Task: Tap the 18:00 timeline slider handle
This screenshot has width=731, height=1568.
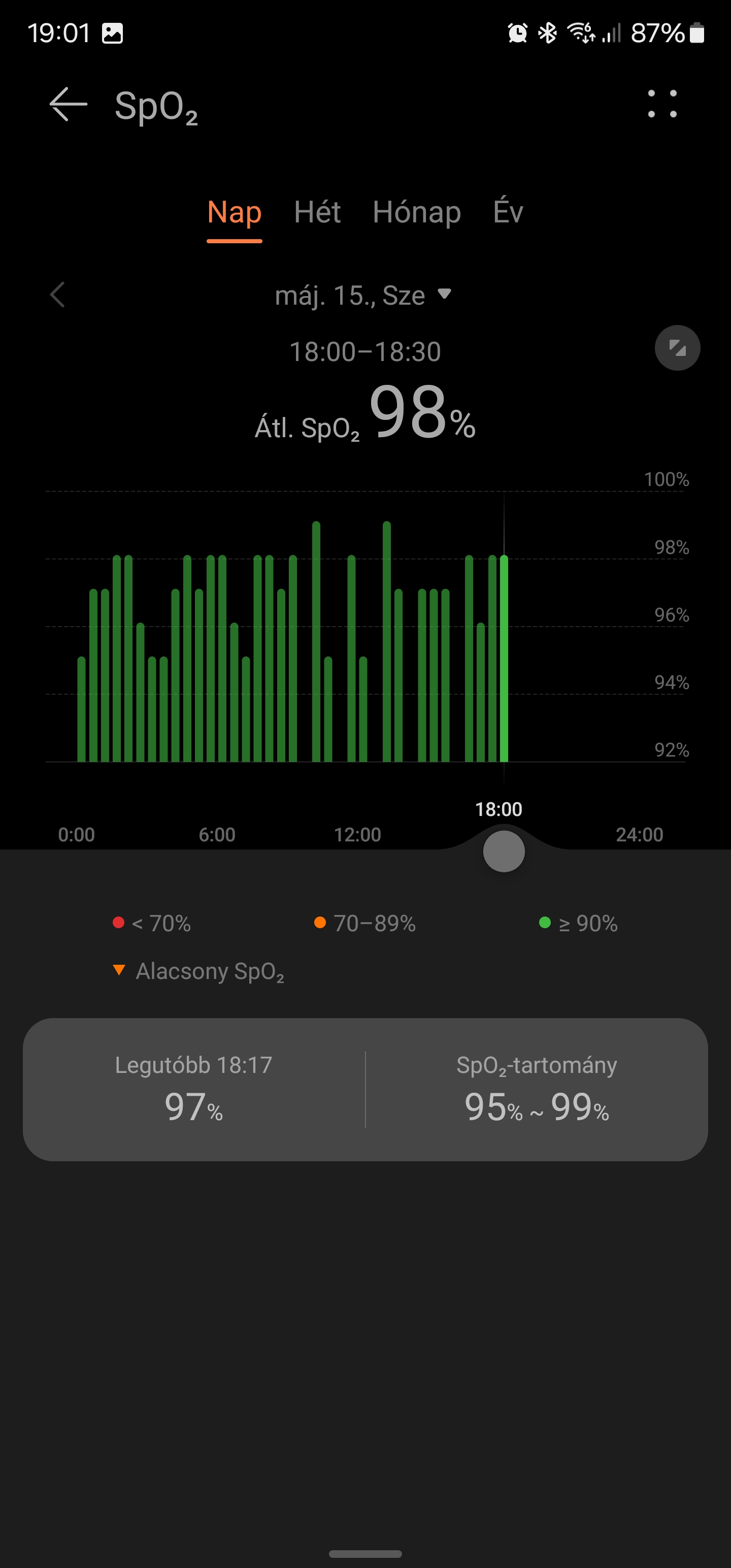Action: pyautogui.click(x=504, y=852)
